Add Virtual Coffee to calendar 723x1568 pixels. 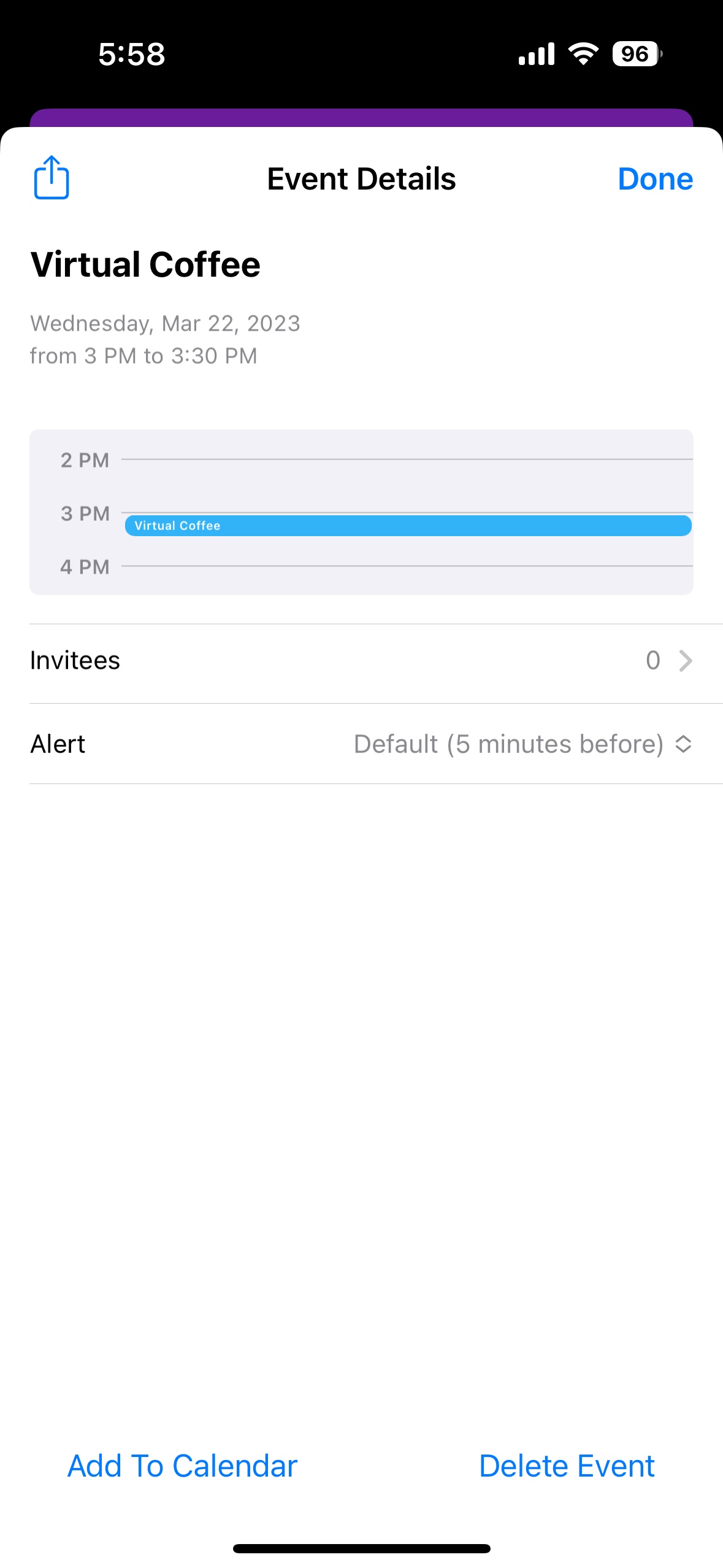[x=182, y=1466]
